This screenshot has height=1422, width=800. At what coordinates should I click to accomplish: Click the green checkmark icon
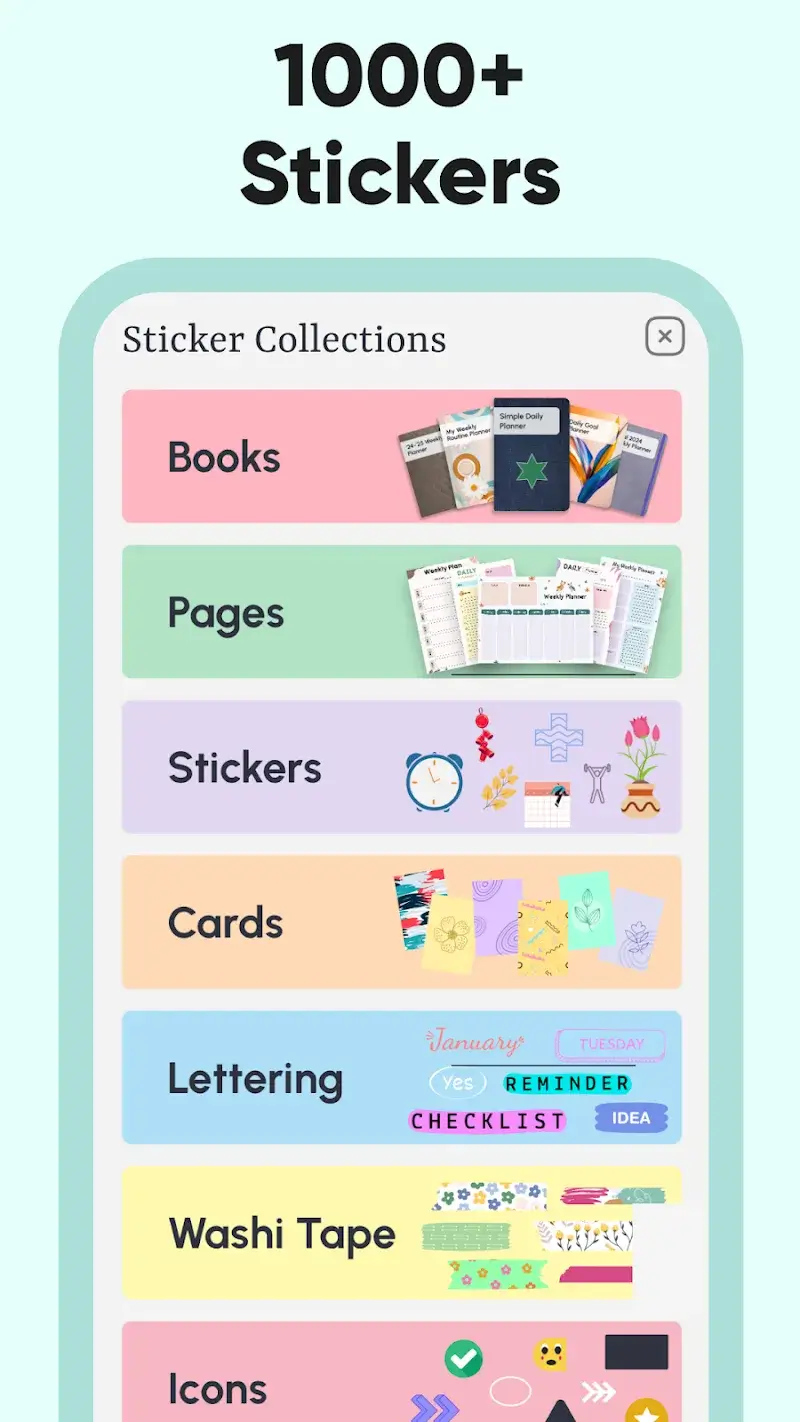[x=463, y=1357]
